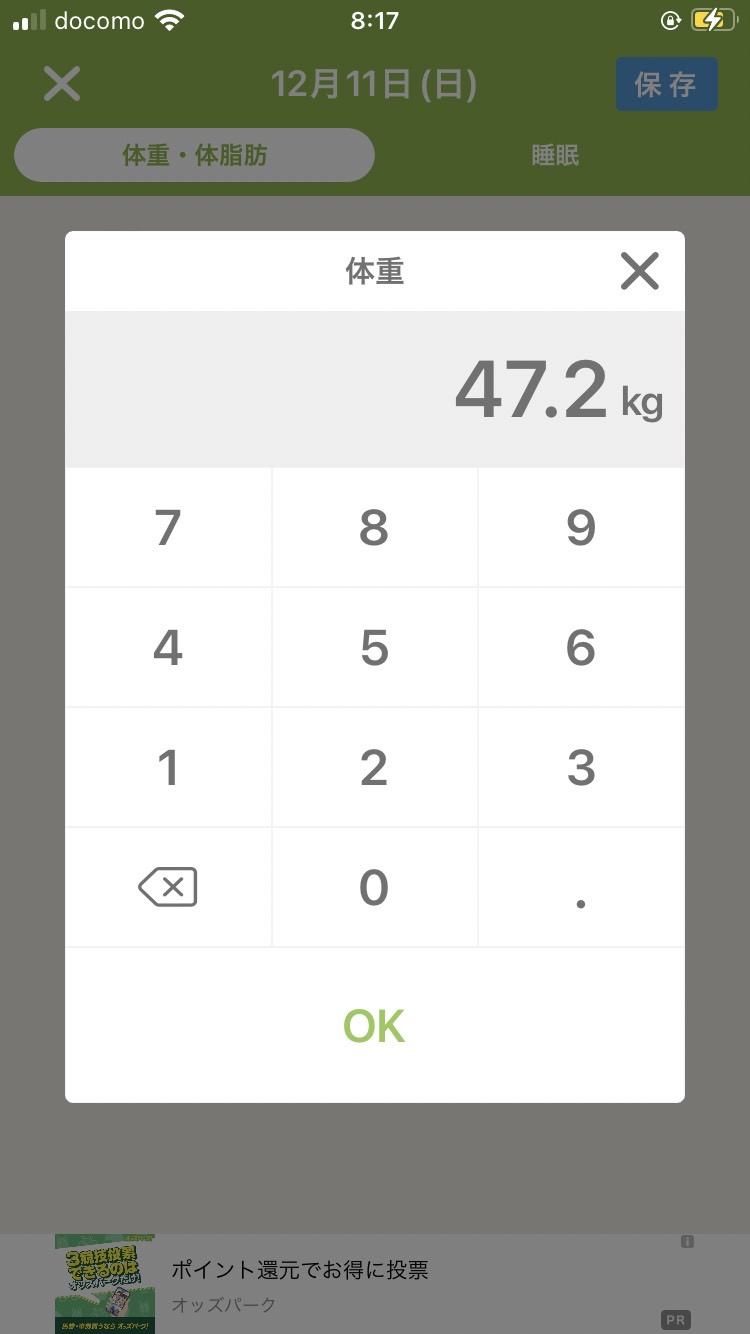Insert decimal point on keypad

pyautogui.click(x=581, y=887)
